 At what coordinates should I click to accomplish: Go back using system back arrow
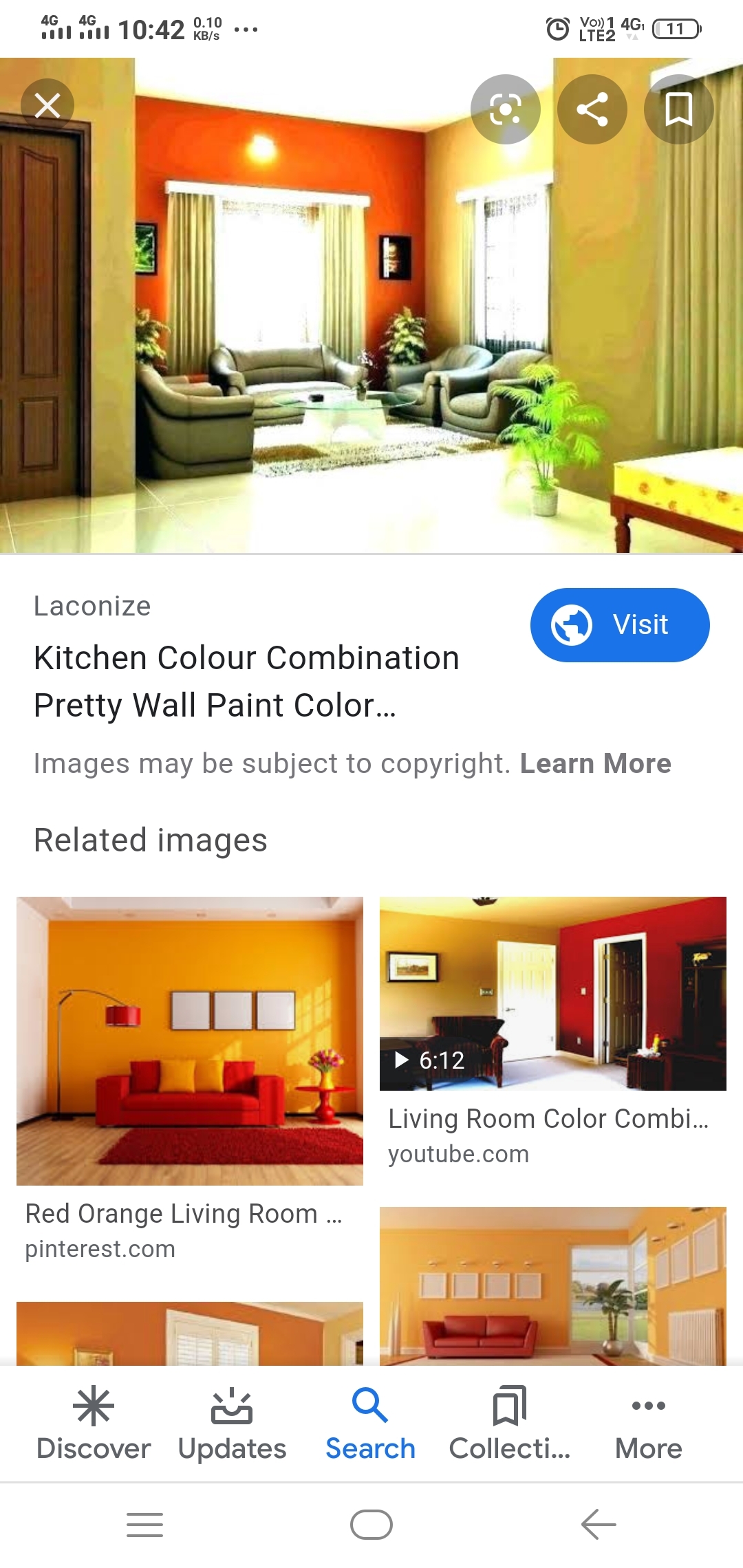[598, 1525]
